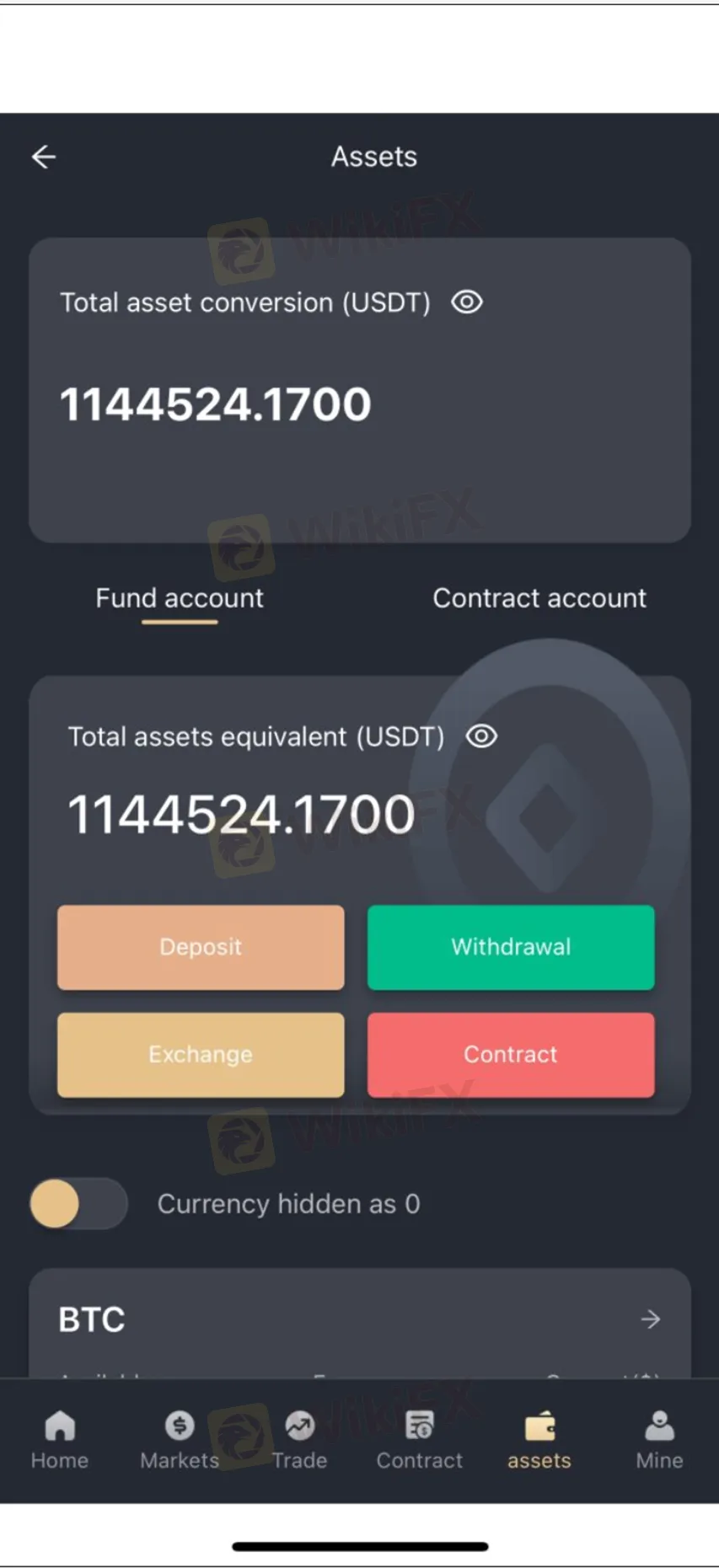Toggle visibility of total assets equivalent
Screen dimensions: 719x1568
coord(482,736)
